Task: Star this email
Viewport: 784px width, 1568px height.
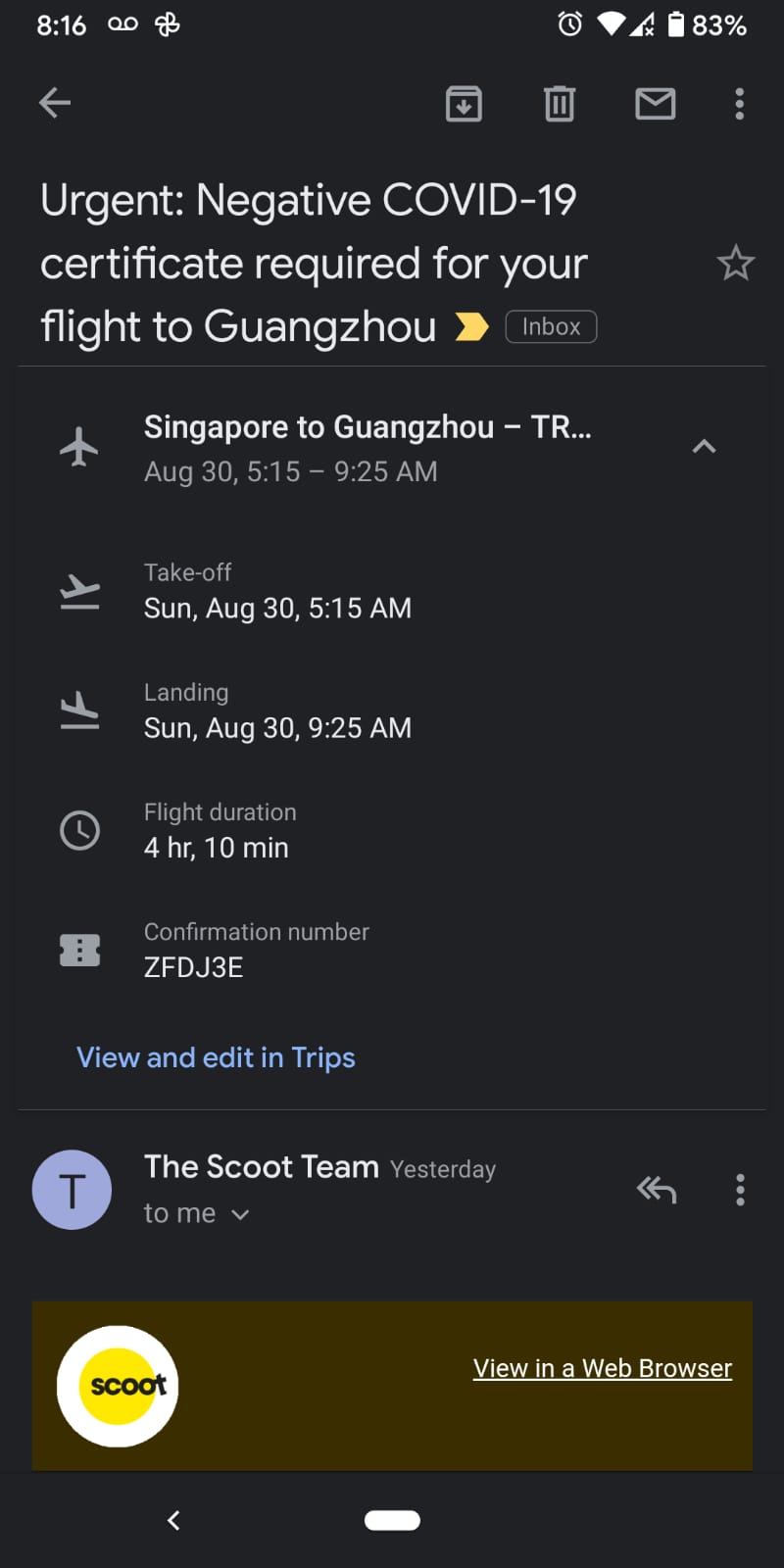Action: click(x=735, y=263)
